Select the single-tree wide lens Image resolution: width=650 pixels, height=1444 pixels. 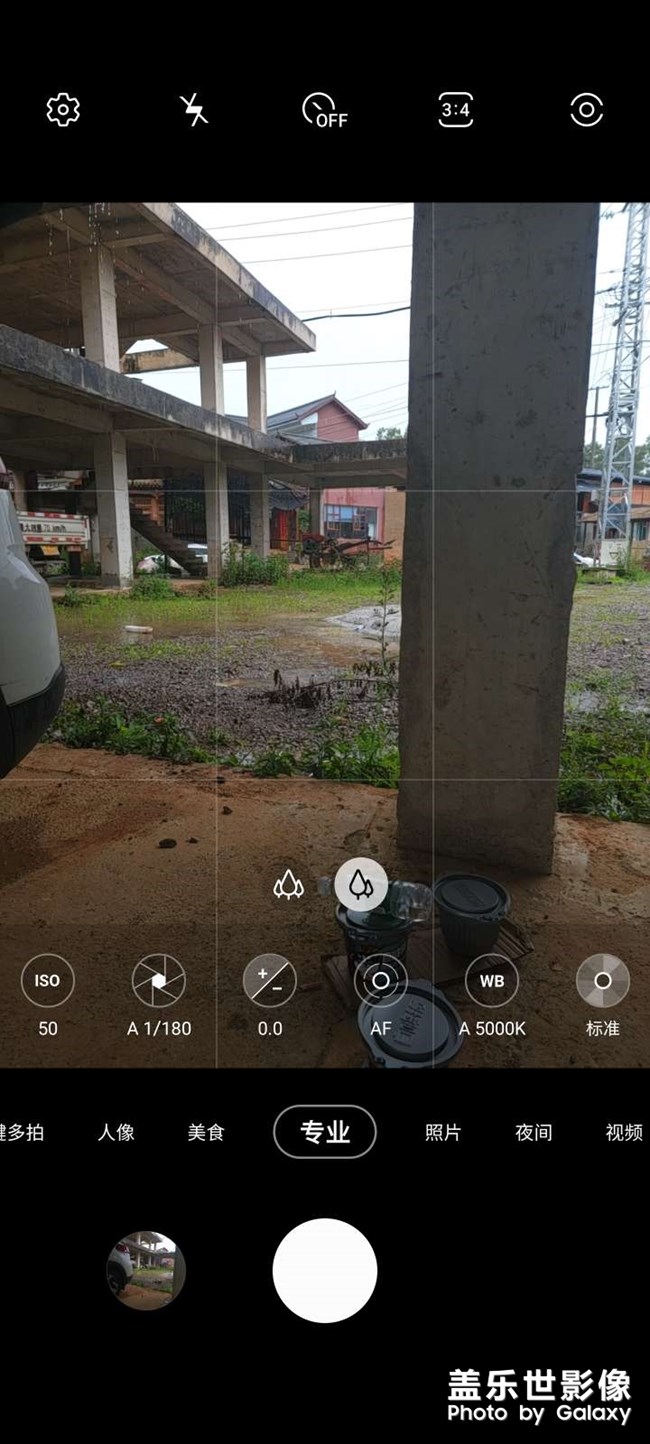click(x=361, y=885)
